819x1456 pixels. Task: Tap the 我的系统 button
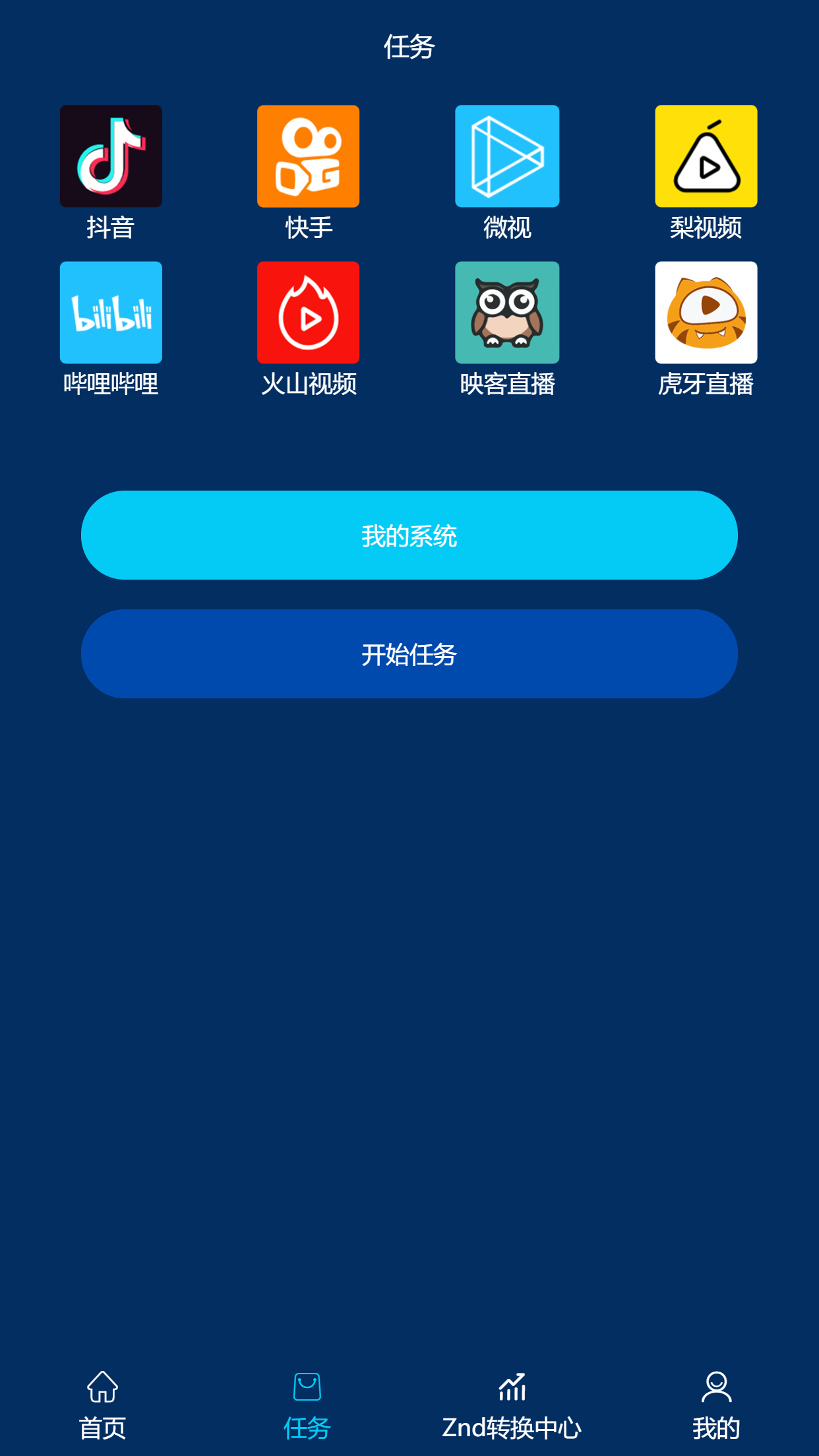tap(409, 535)
